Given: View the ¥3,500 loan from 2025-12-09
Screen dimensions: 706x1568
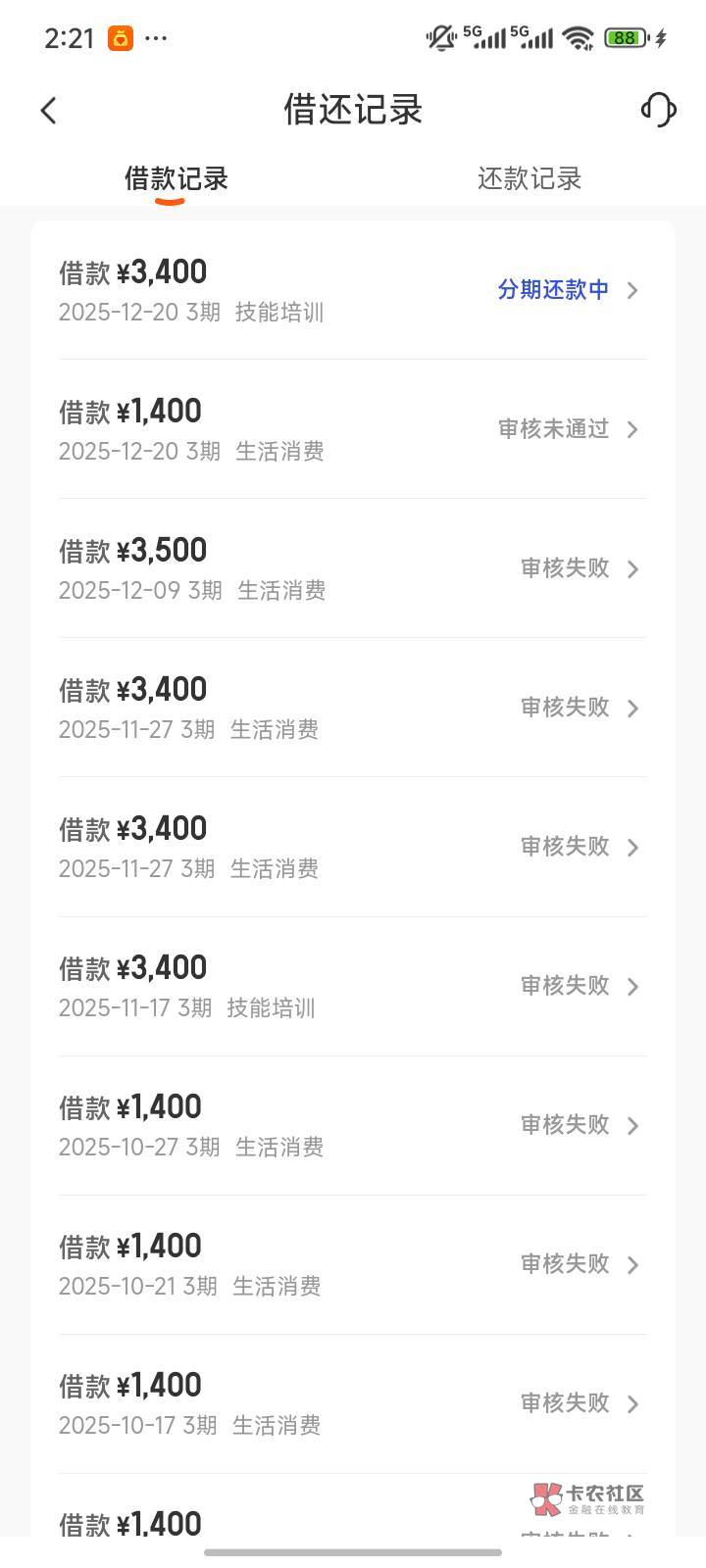Looking at the screenshot, I should (353, 568).
